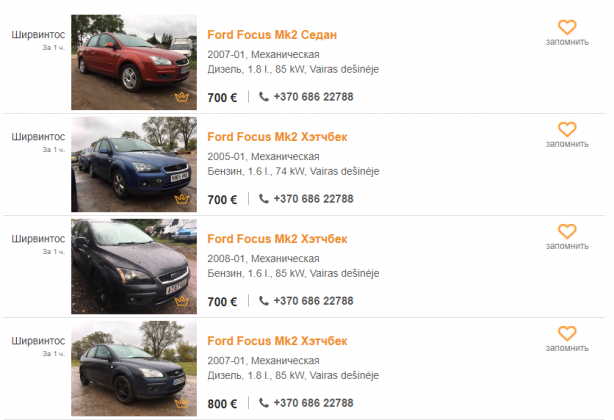Open the 800 € Ford Focus Mk2 Хэтчбек title
This screenshot has height=420, width=614.
[277, 341]
